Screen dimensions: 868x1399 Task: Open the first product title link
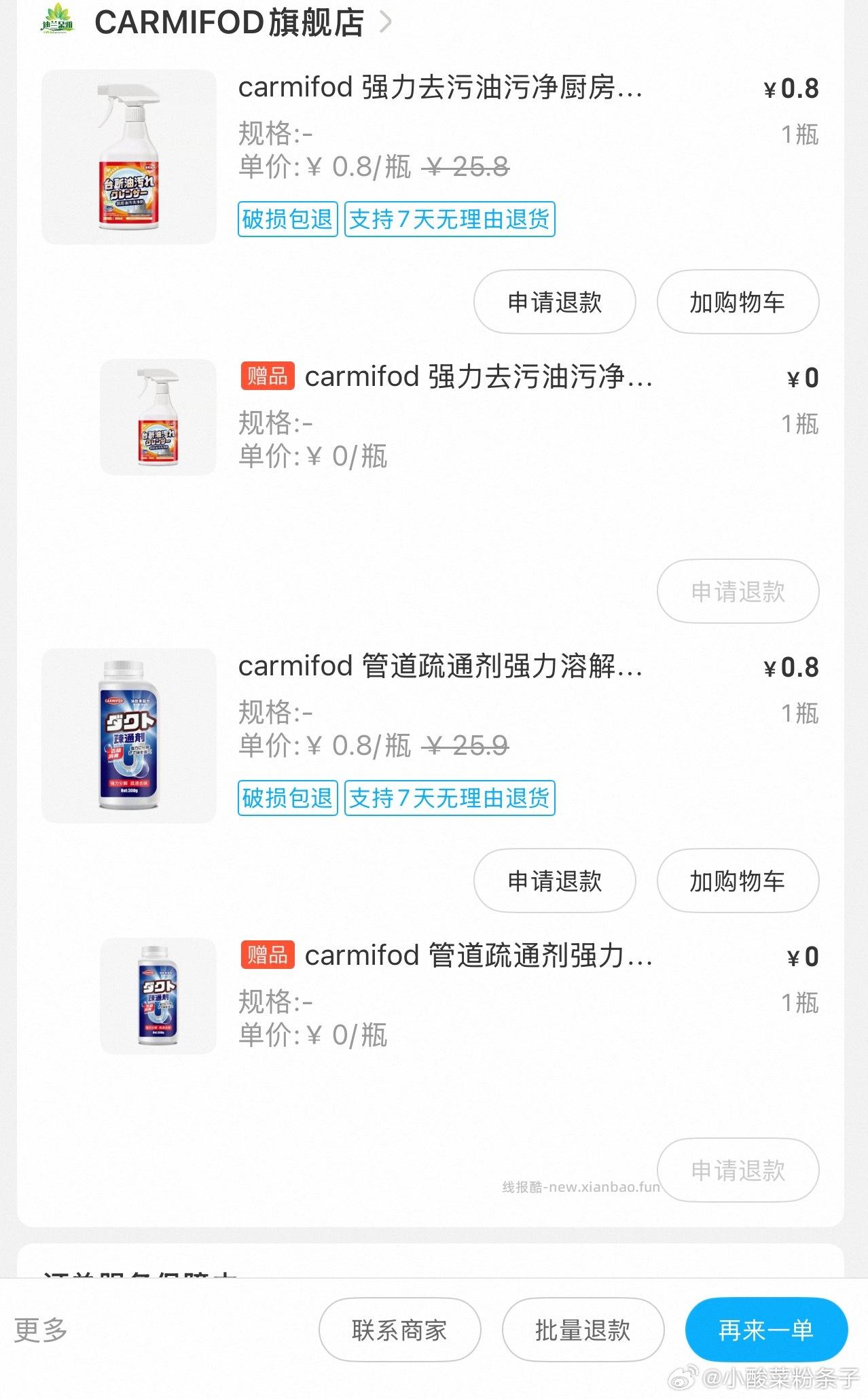441,89
